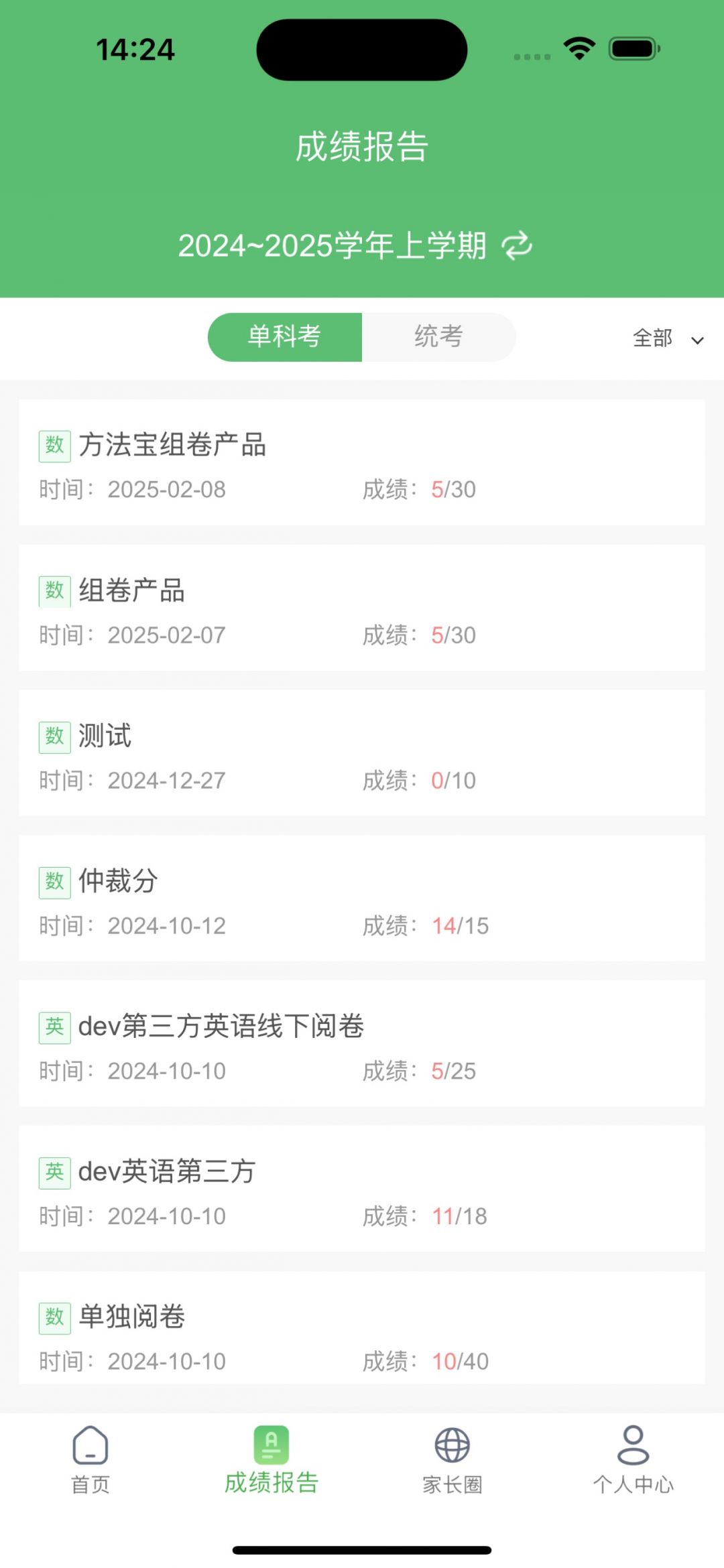Switch to the 家长圈 tab
The width and height of the screenshot is (724, 1568).
point(452,1461)
